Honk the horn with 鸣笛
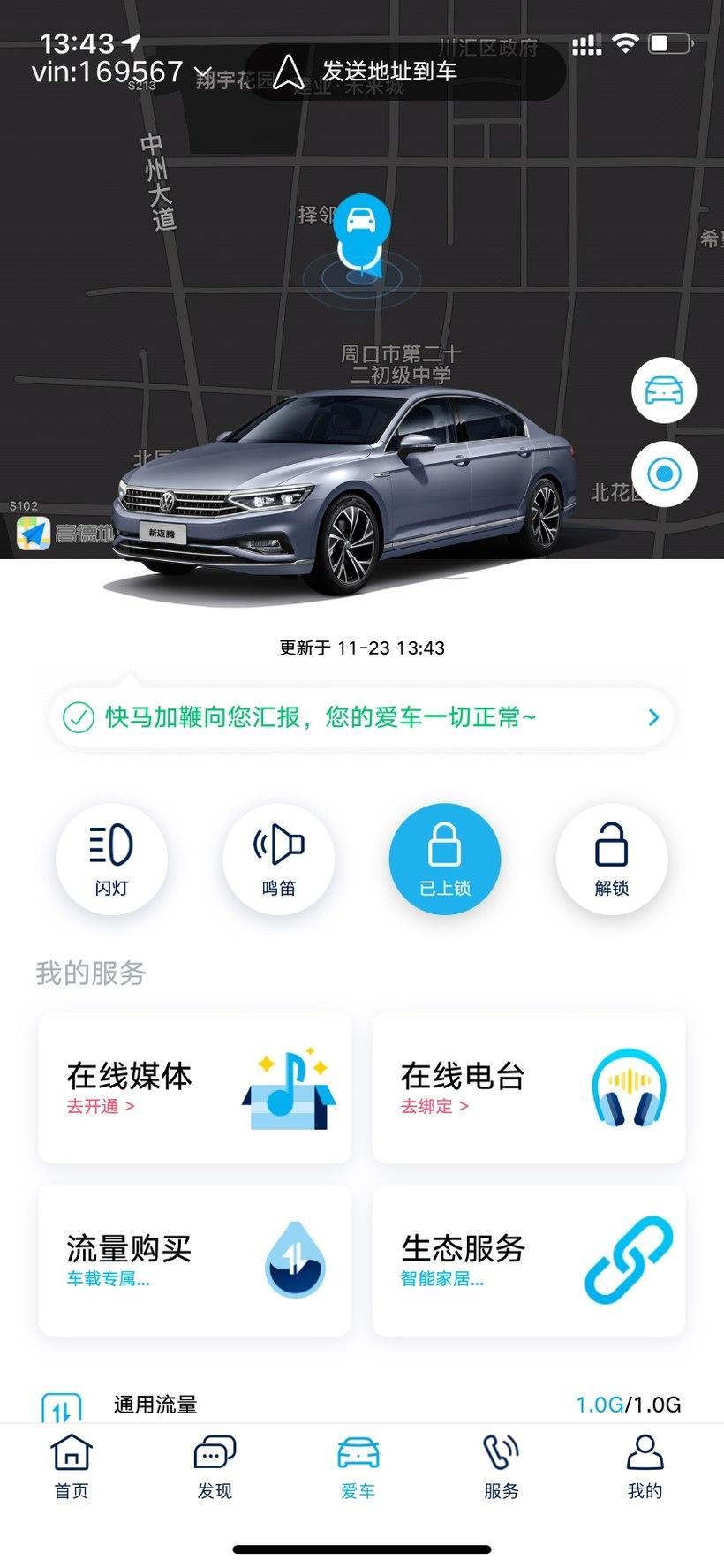The image size is (724, 1568). (278, 858)
